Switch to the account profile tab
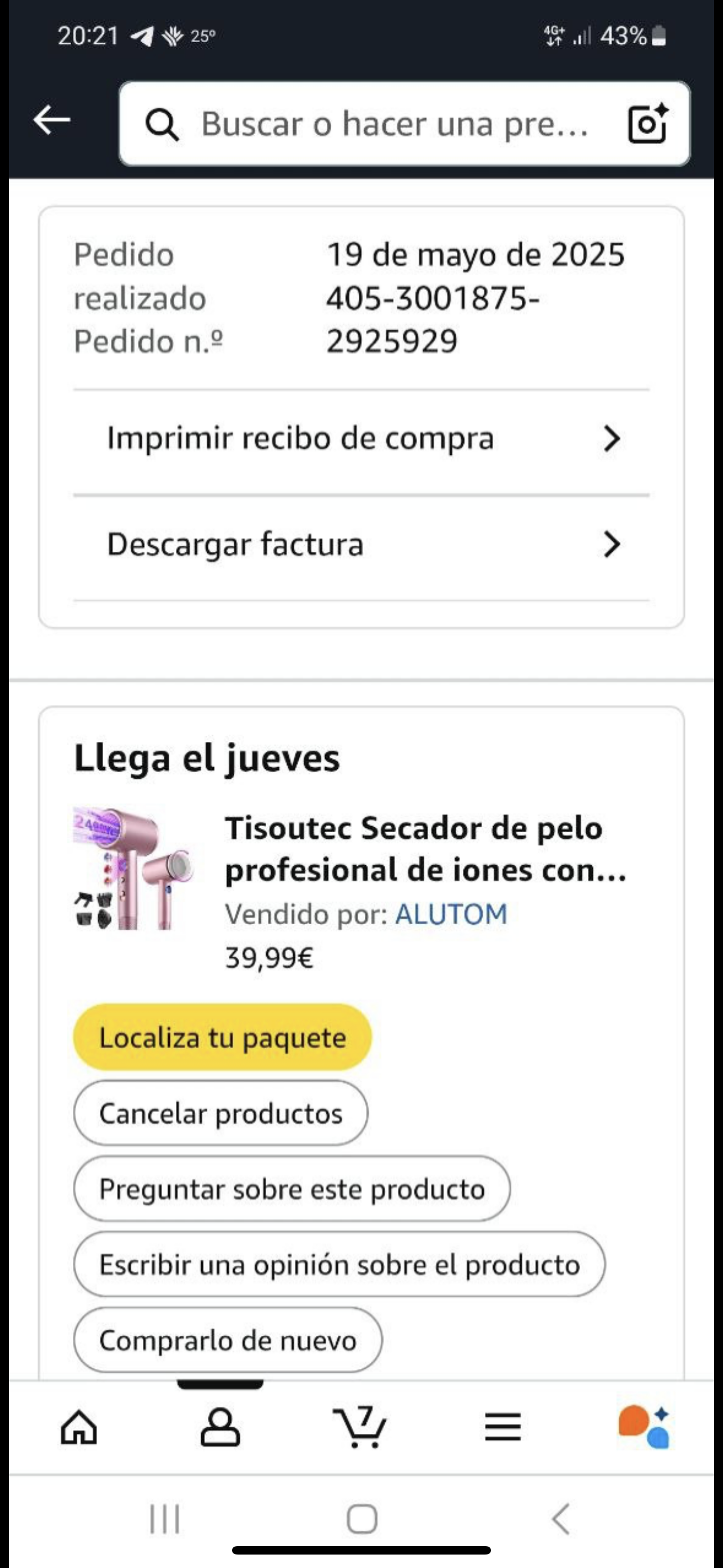Viewport: 723px width, 1568px height. [x=220, y=1427]
